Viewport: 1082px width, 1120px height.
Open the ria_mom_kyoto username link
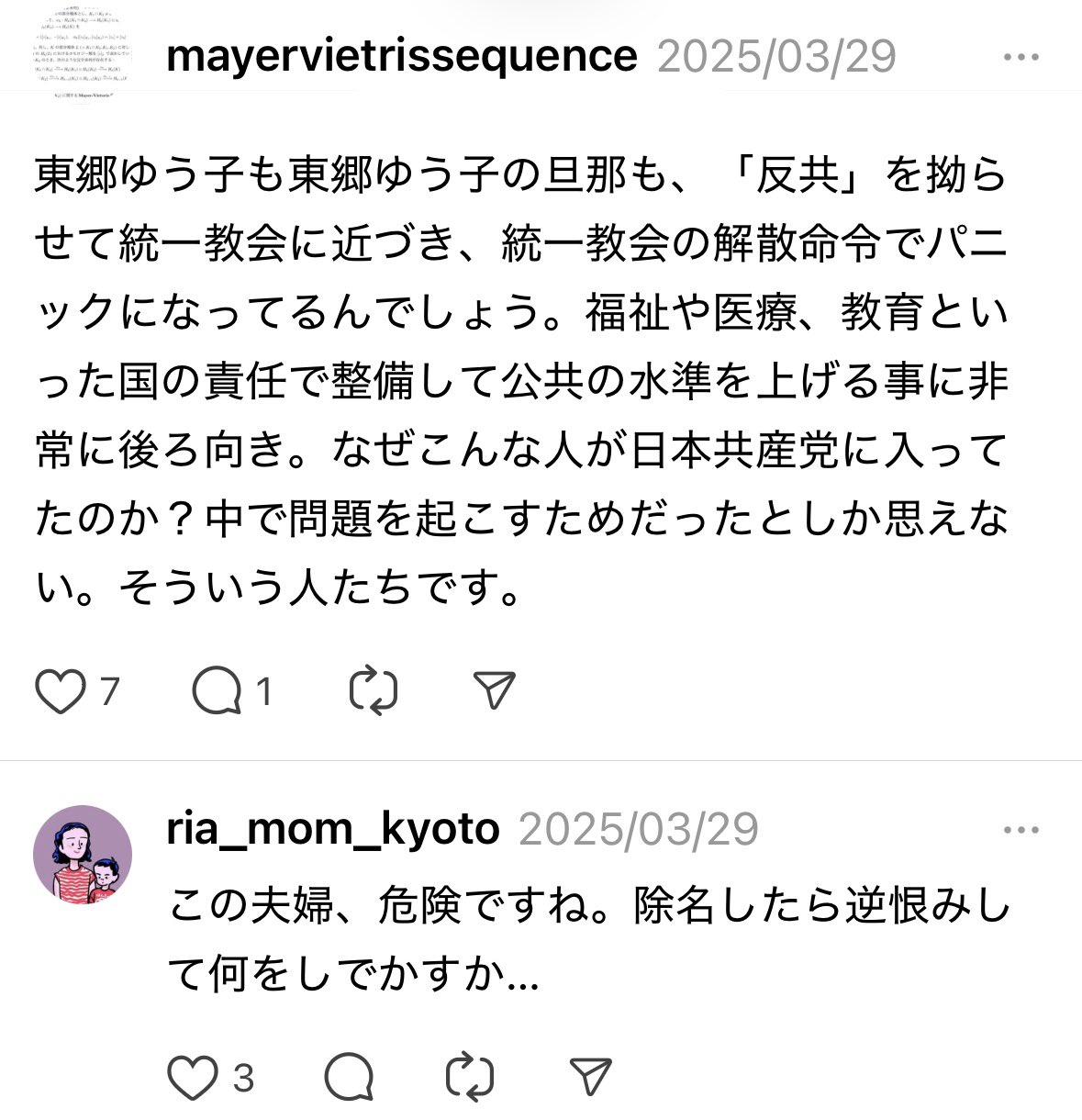[333, 830]
